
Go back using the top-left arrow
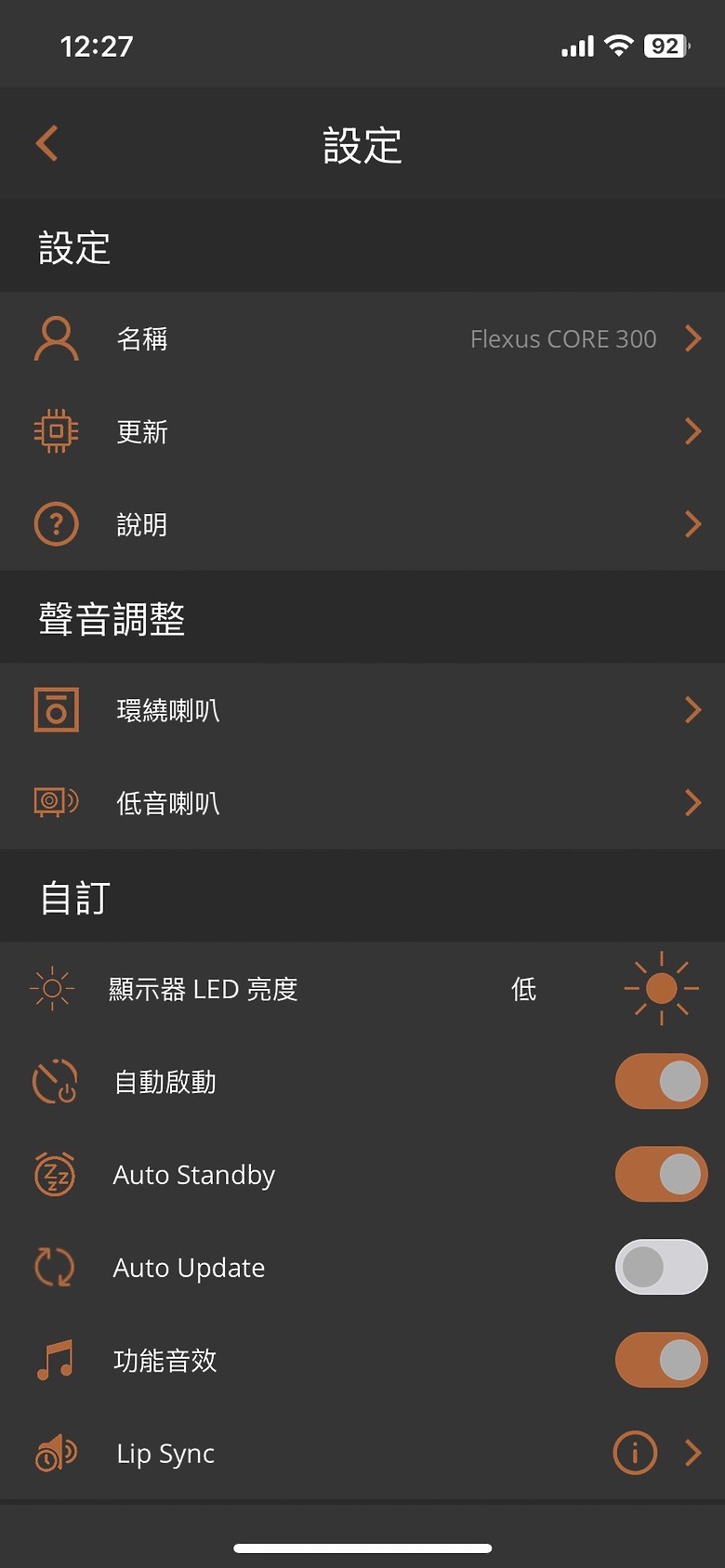coord(47,143)
